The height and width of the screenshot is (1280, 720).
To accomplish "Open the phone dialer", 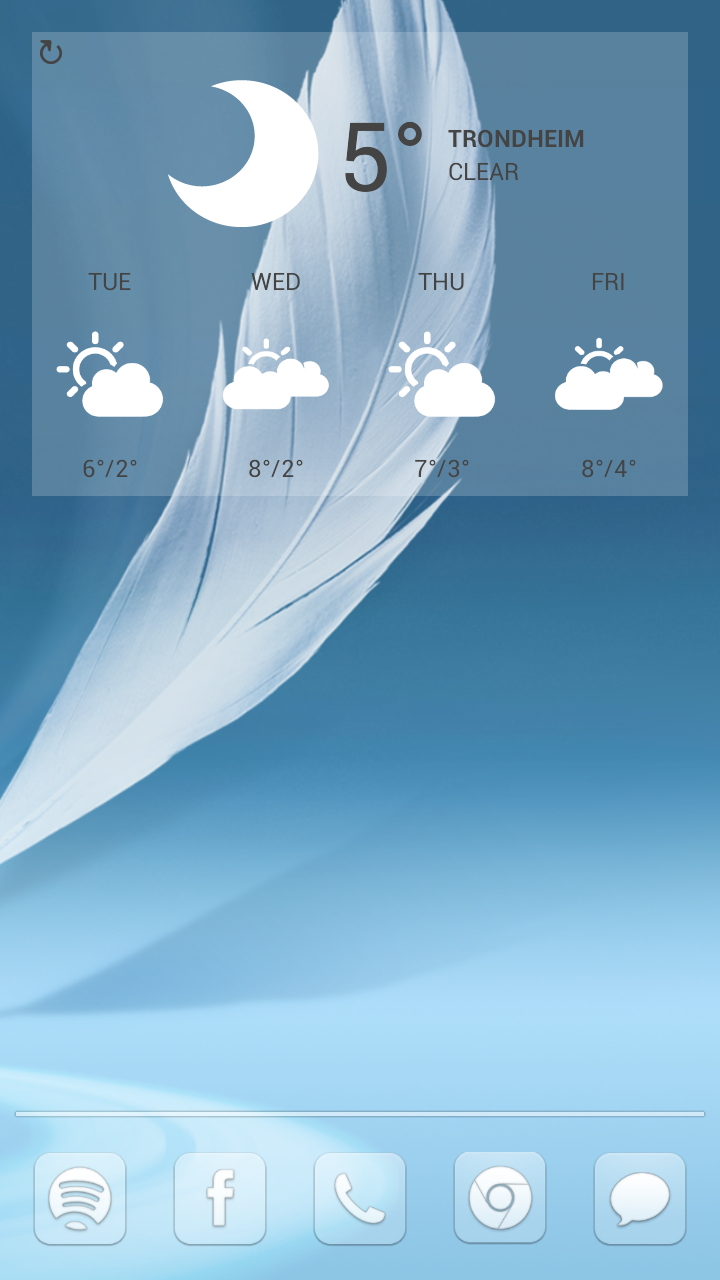I will pos(360,1198).
